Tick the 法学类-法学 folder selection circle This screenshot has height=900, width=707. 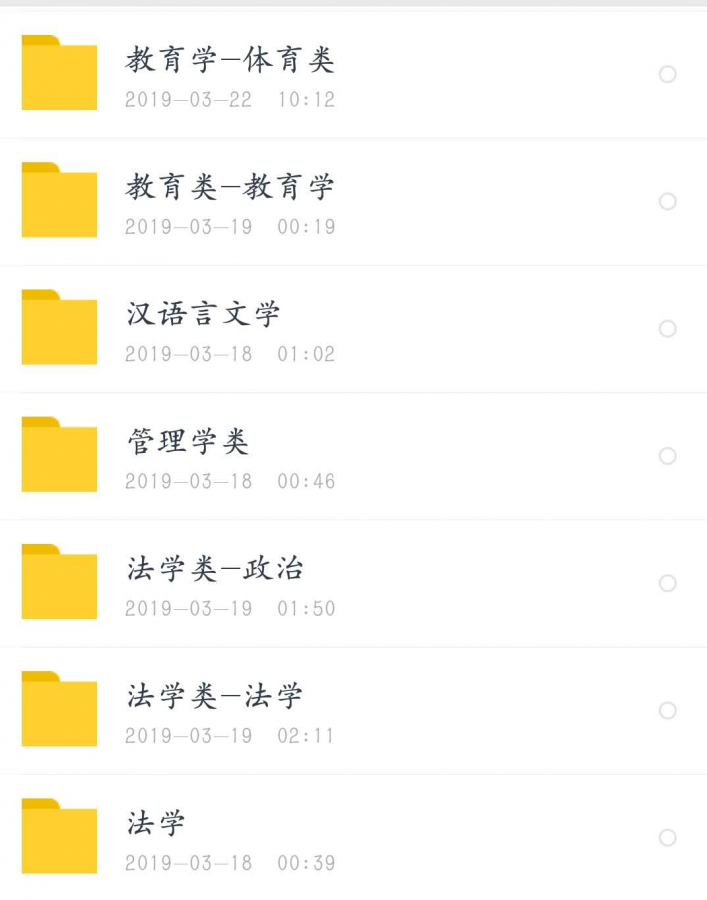[x=668, y=711]
